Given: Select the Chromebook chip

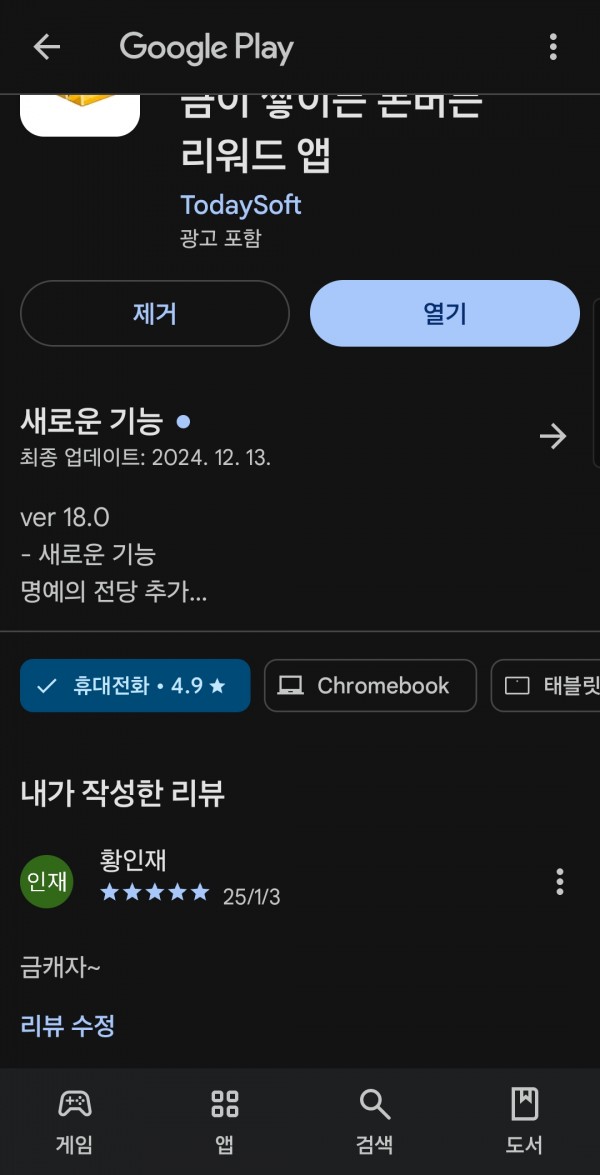Looking at the screenshot, I should (370, 686).
